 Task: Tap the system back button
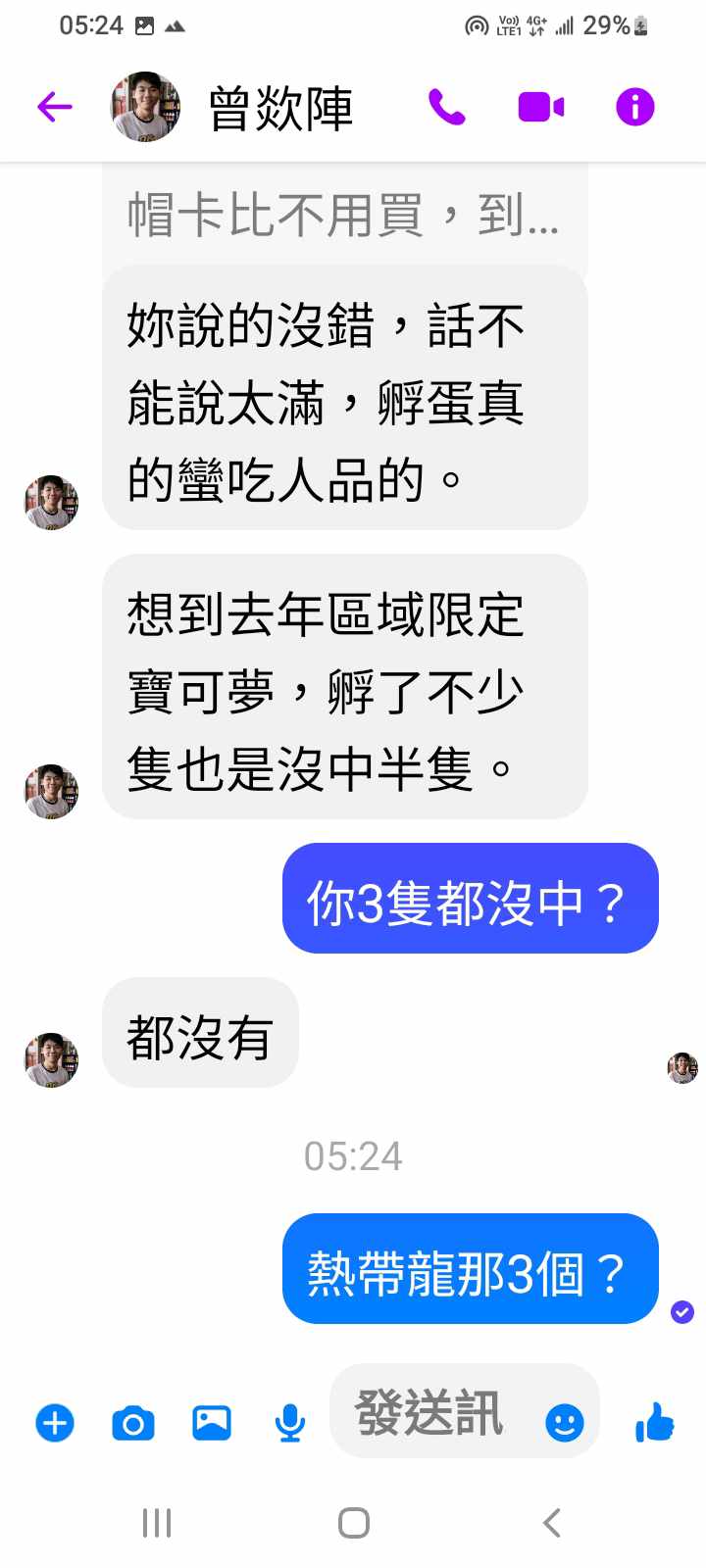[552, 1523]
